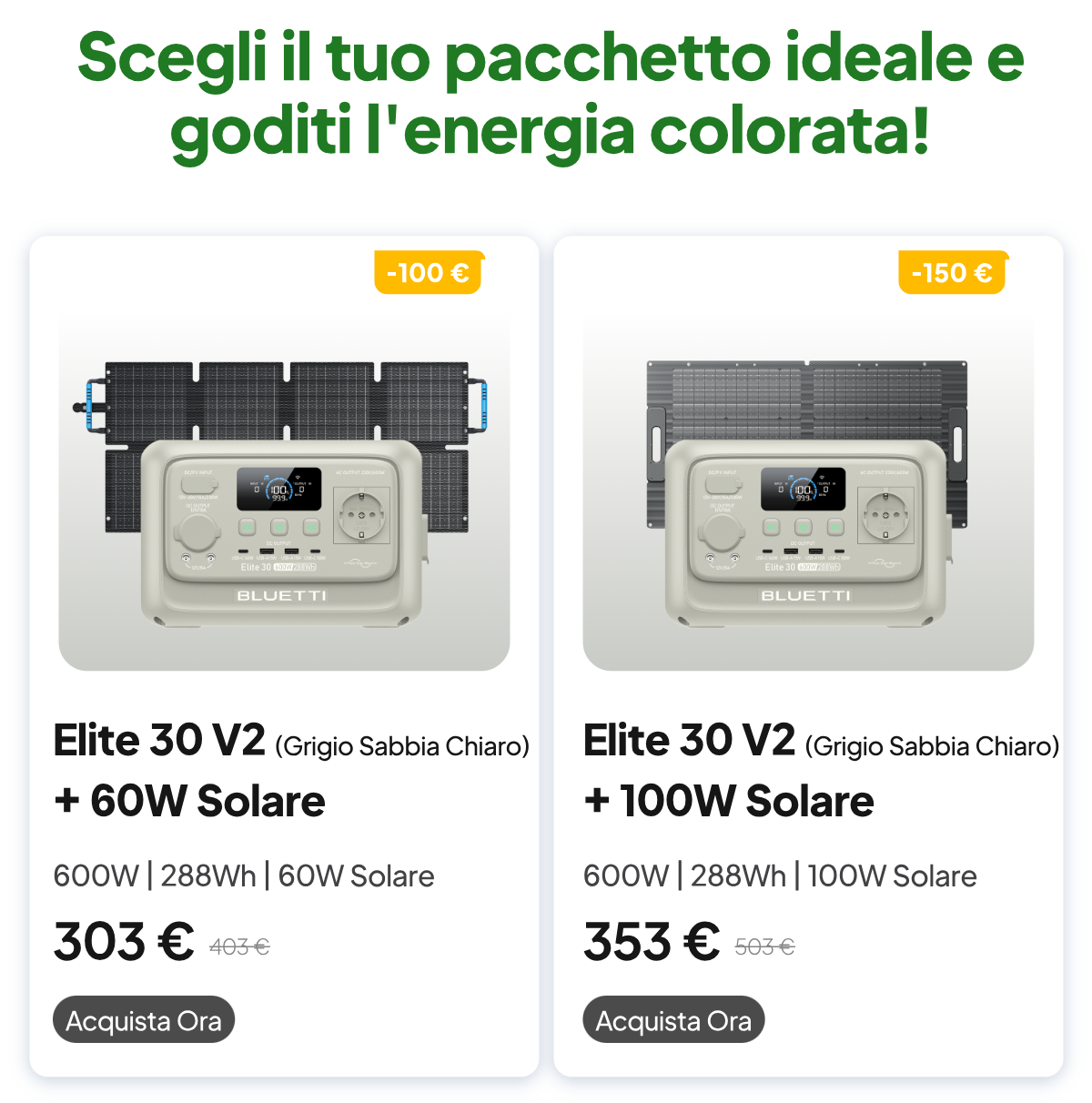The width and height of the screenshot is (1092, 1103).
Task: Tap Acquista Ora for the 60W Solare bundle
Action: (144, 1020)
